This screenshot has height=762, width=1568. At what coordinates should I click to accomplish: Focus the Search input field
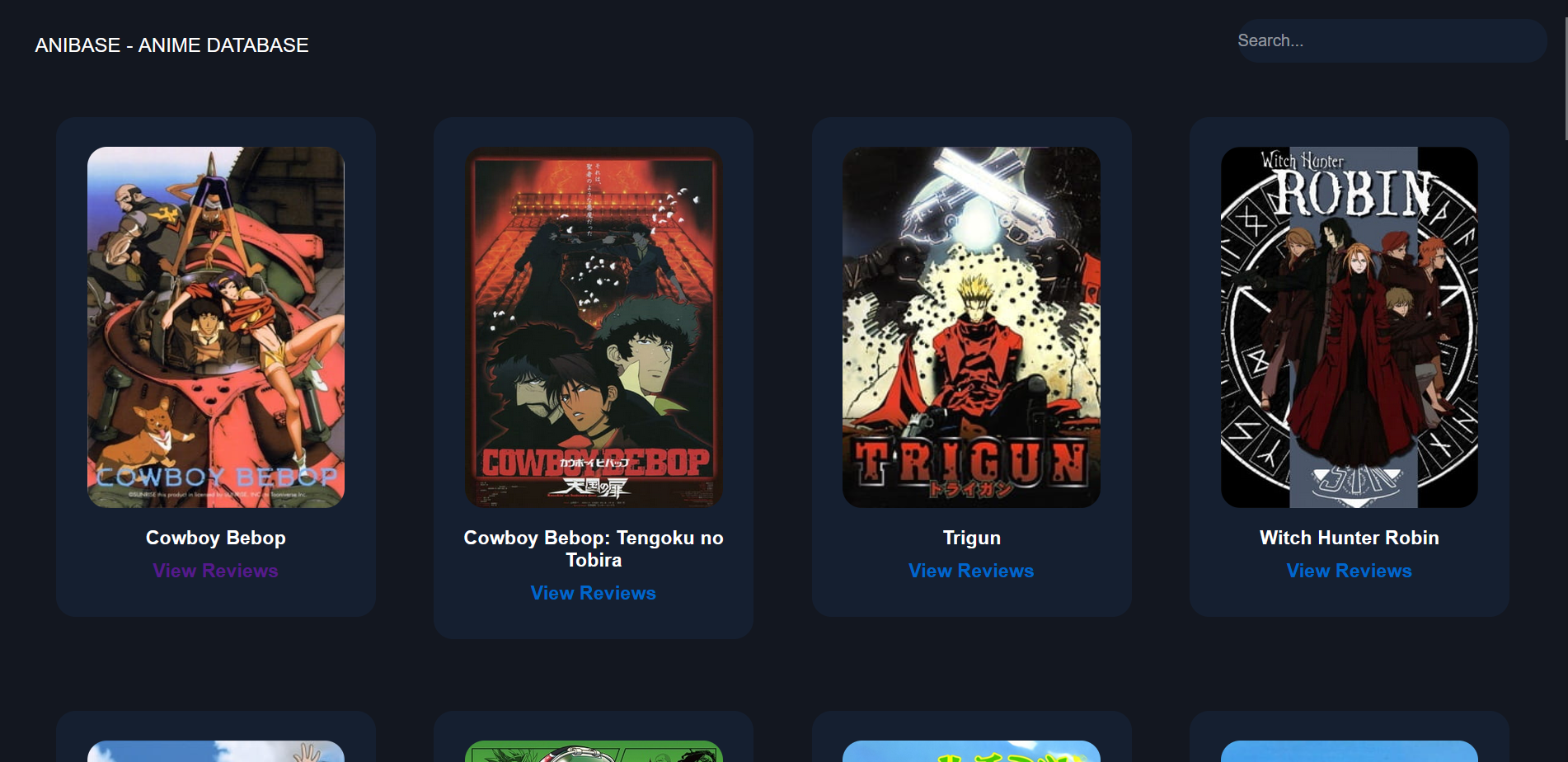pyautogui.click(x=1390, y=40)
